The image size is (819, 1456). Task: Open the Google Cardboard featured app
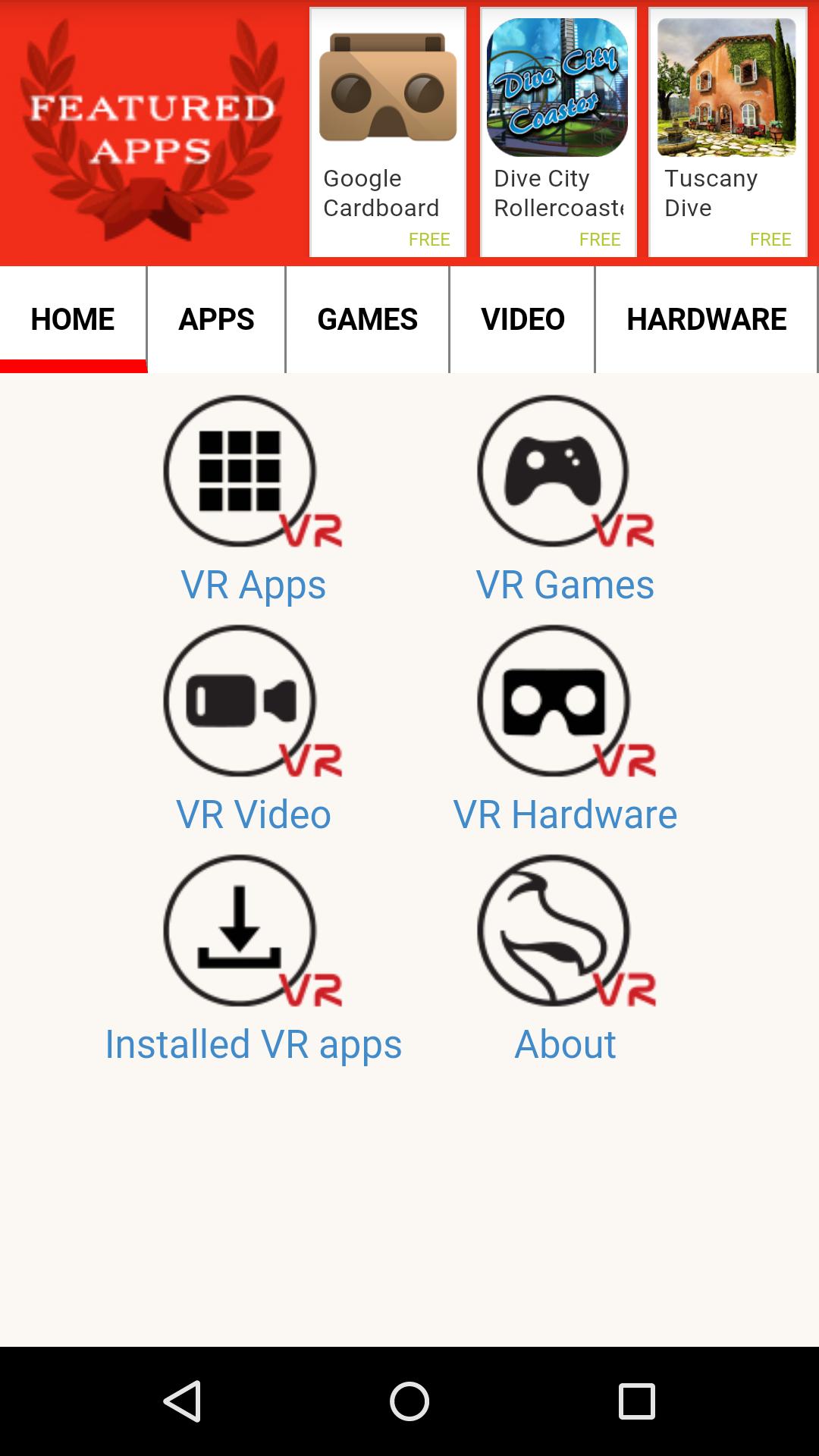coord(388,132)
